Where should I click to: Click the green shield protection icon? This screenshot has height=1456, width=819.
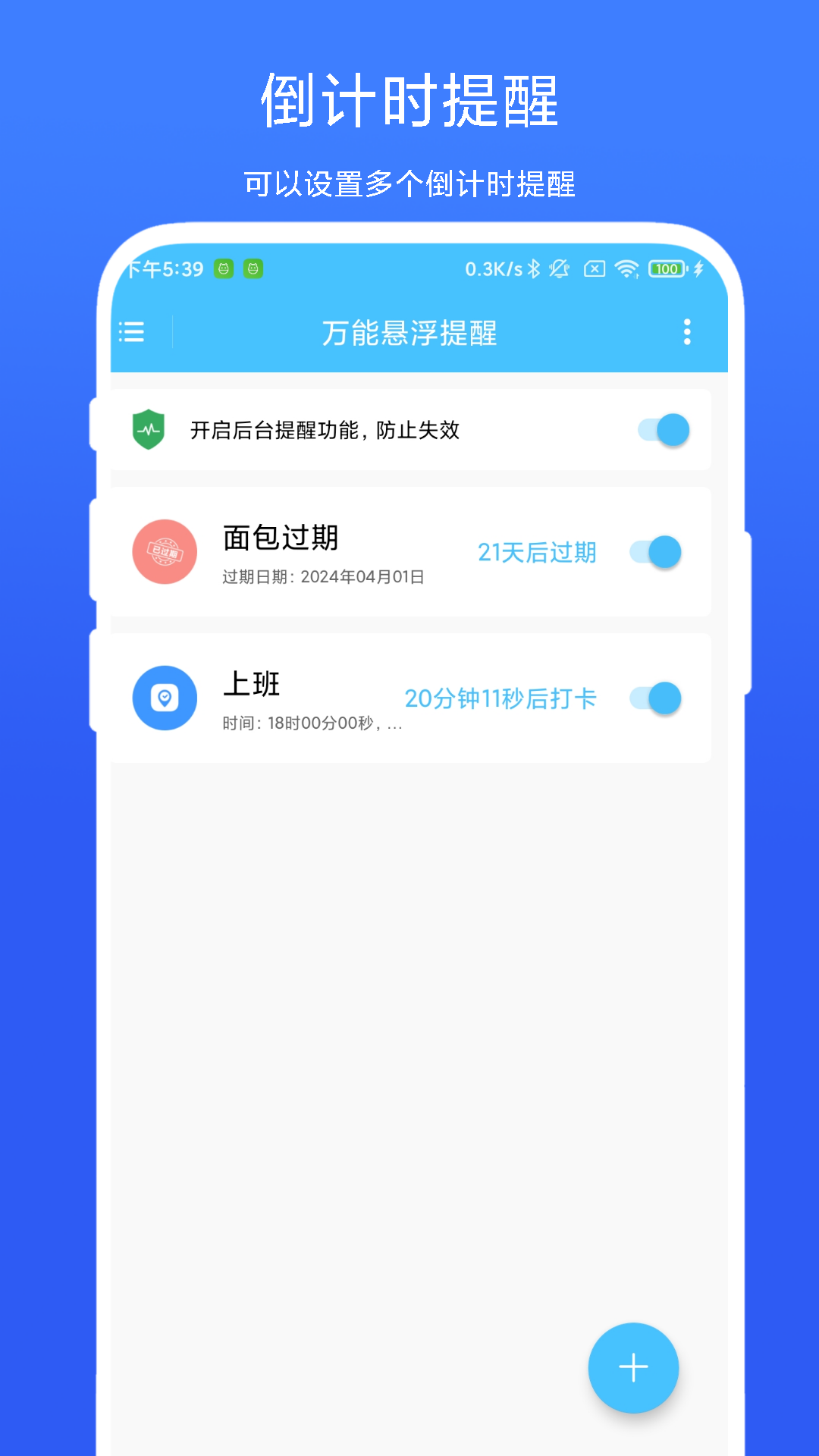click(x=149, y=430)
